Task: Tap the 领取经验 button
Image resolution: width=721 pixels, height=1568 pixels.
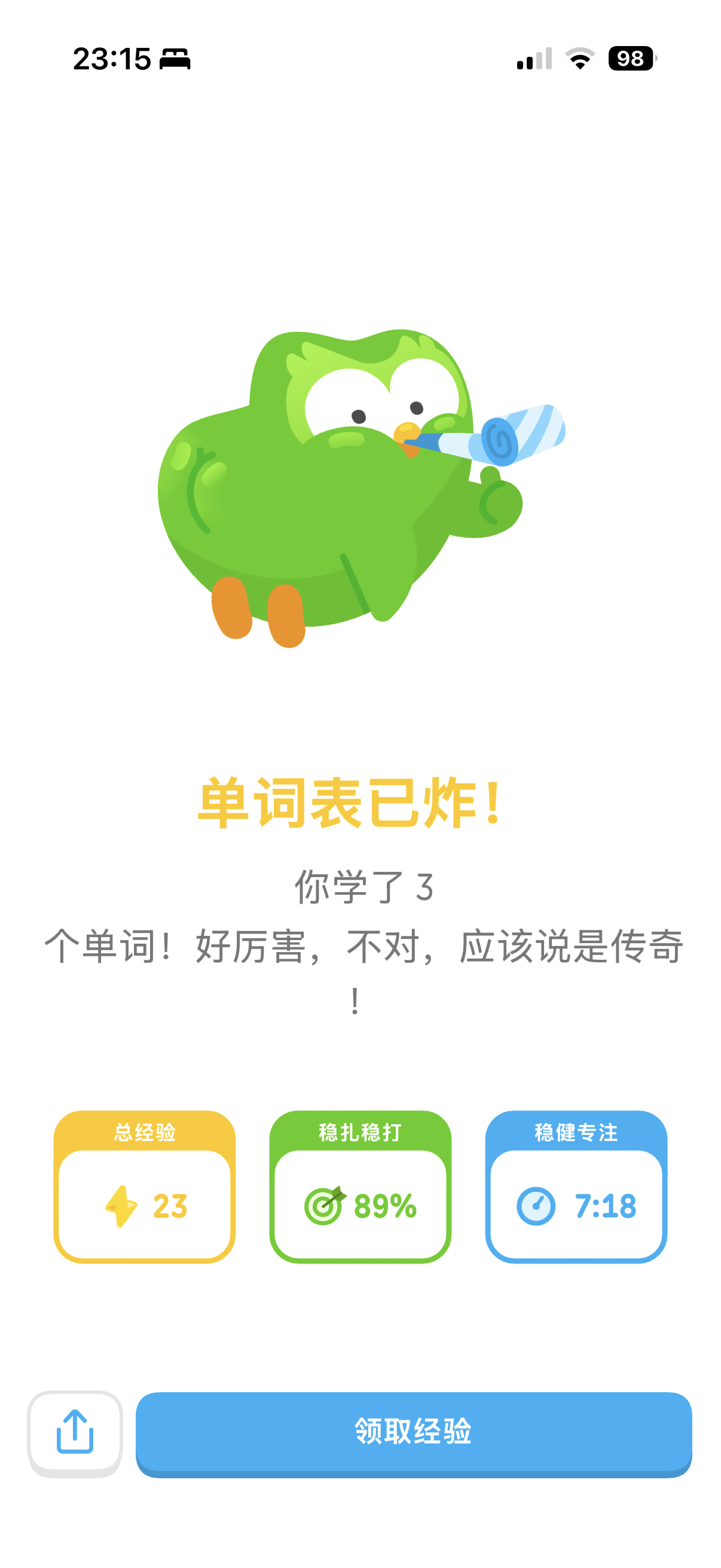Action: tap(413, 1432)
